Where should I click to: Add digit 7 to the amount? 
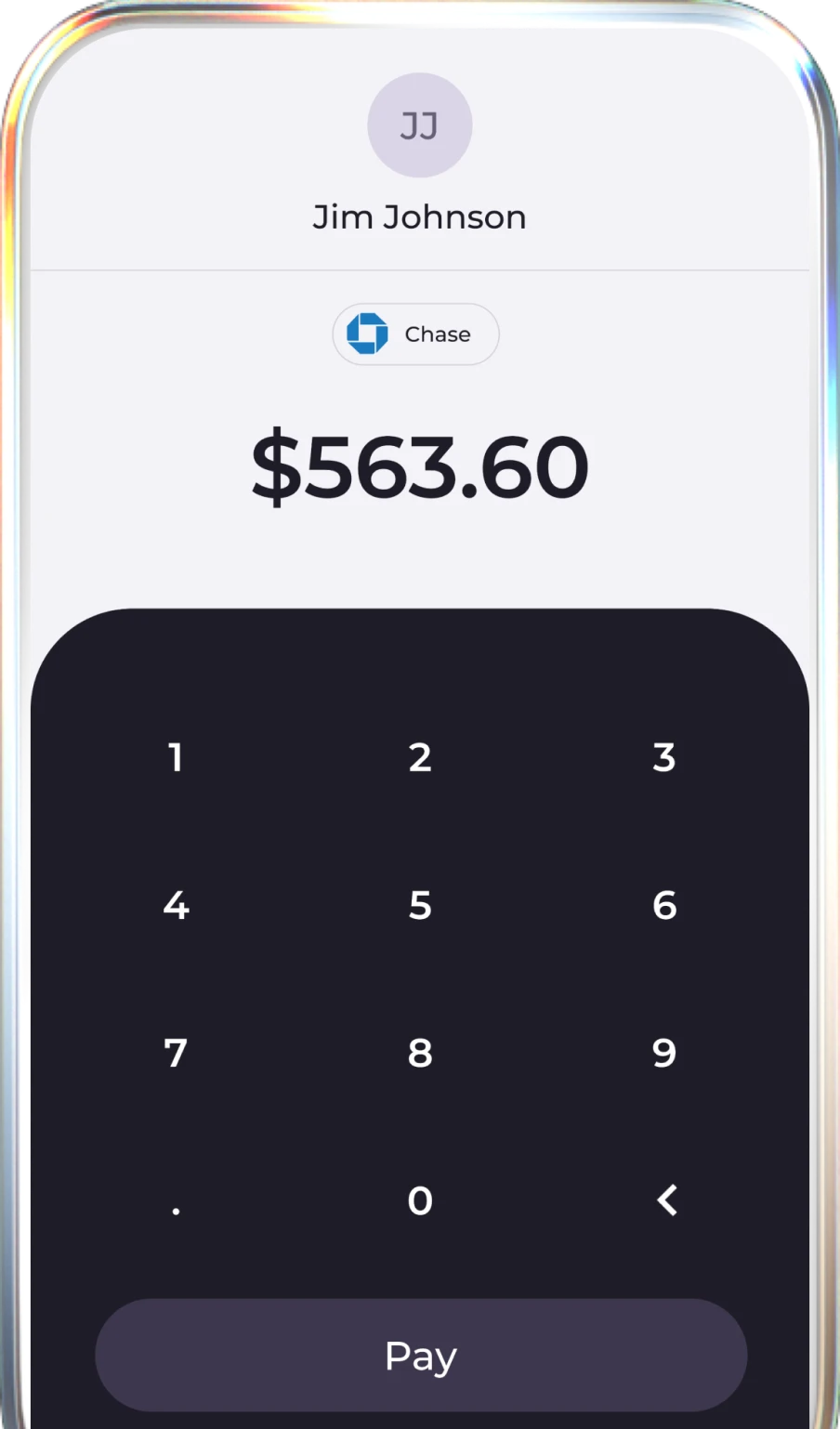(176, 1053)
